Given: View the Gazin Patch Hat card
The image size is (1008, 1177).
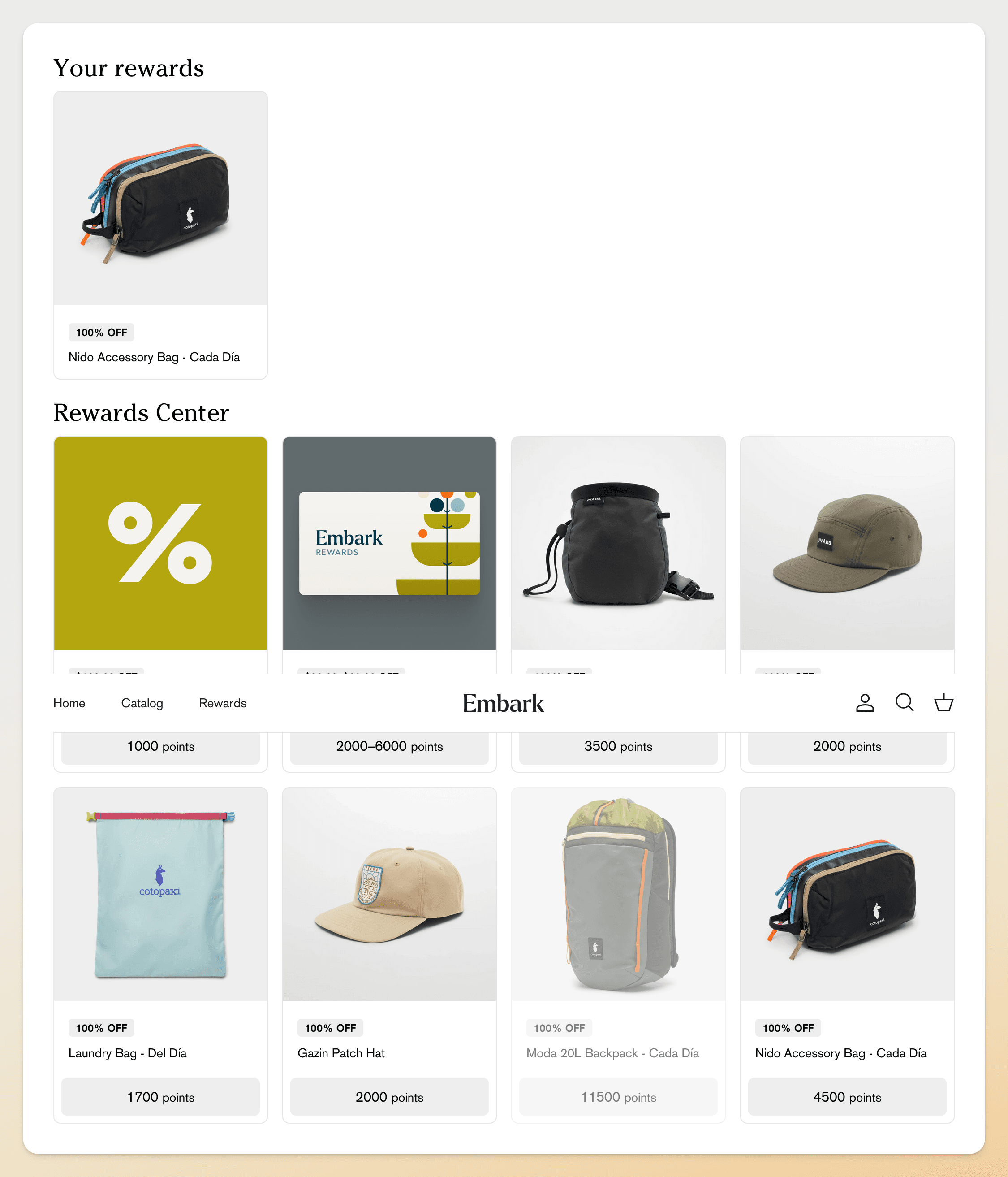Looking at the screenshot, I should [389, 894].
